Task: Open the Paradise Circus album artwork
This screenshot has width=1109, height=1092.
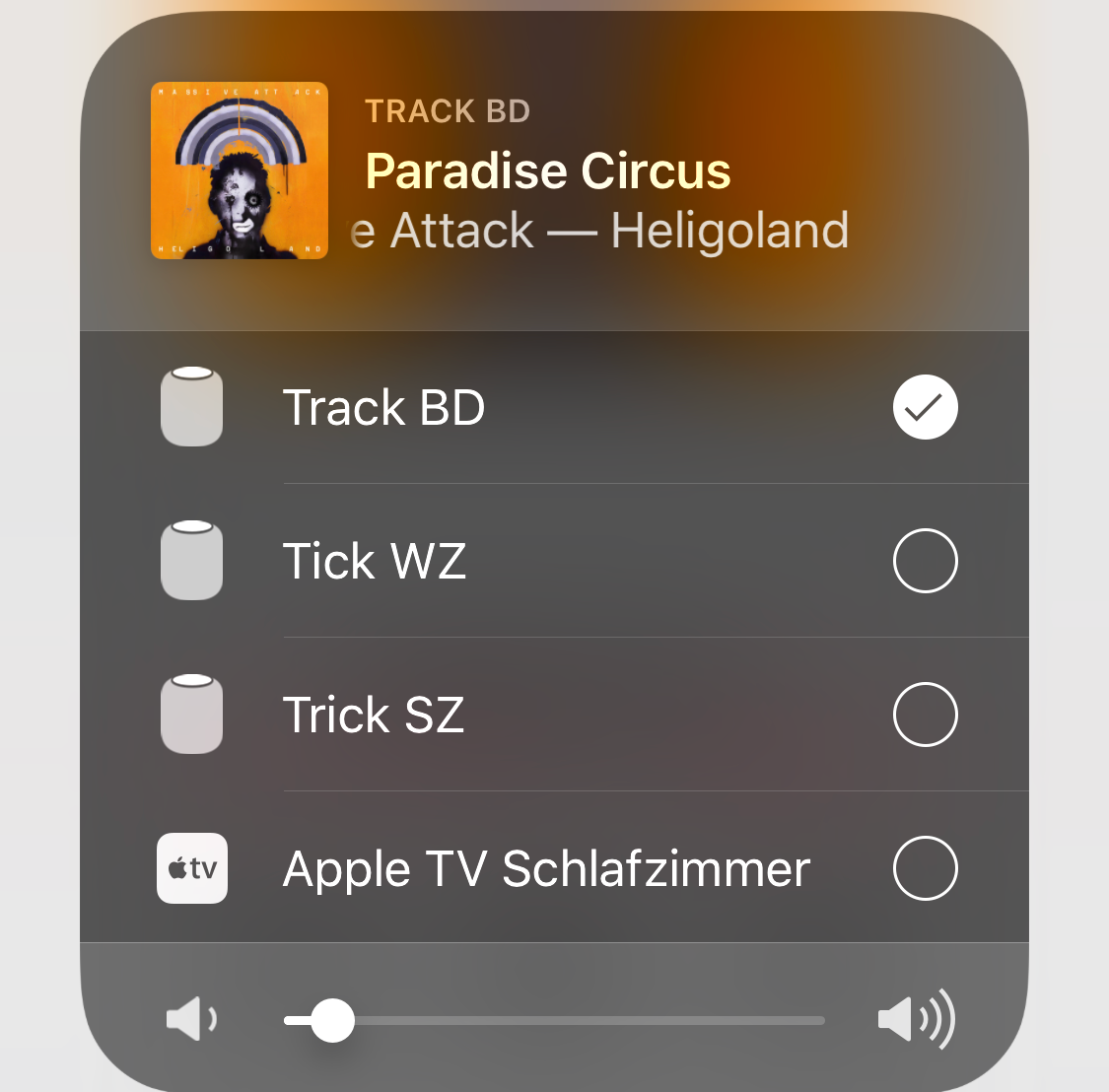Action: tap(240, 171)
